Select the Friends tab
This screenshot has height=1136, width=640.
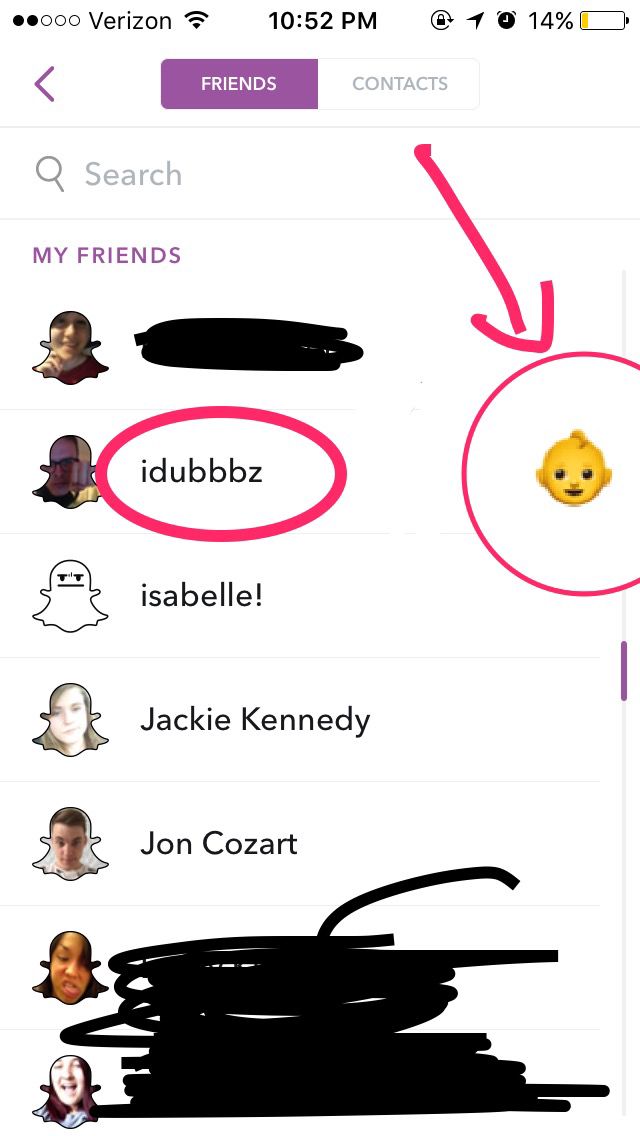(239, 84)
